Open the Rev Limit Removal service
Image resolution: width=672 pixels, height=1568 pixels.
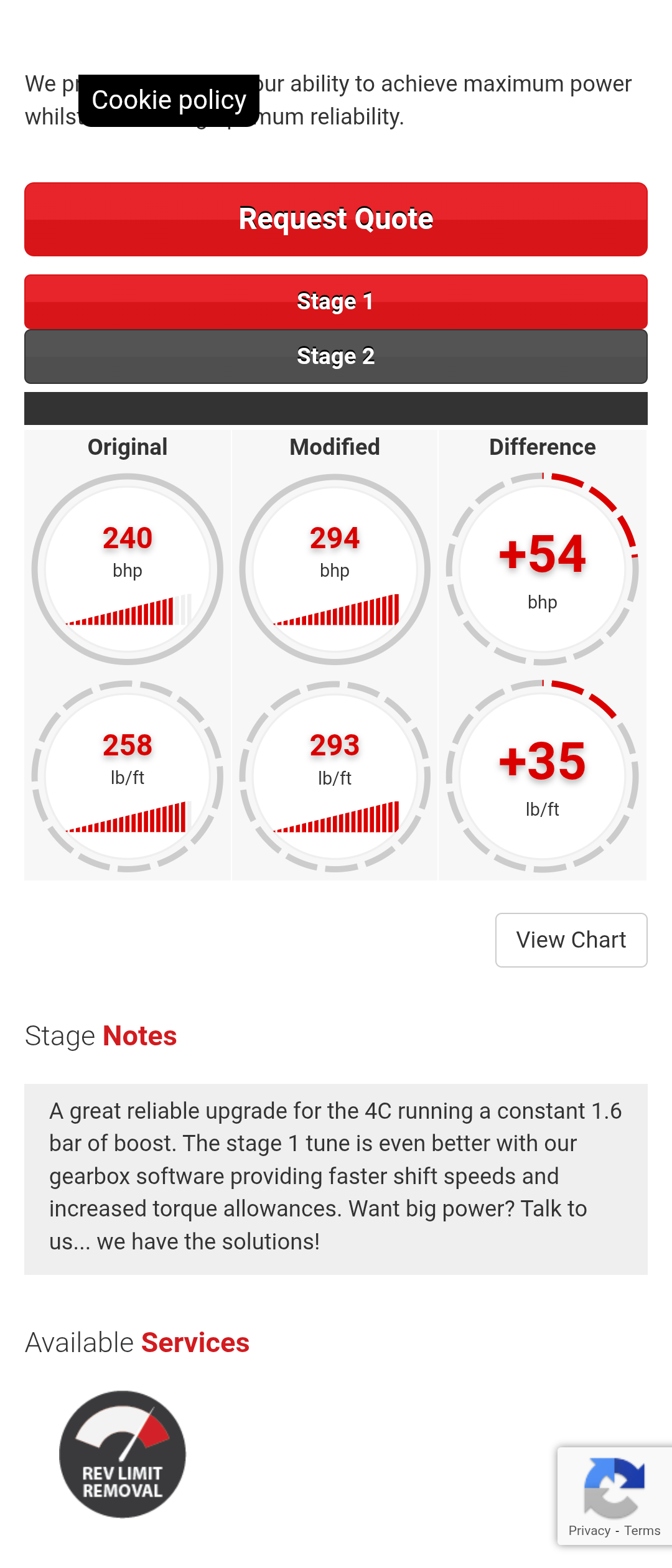point(123,1454)
